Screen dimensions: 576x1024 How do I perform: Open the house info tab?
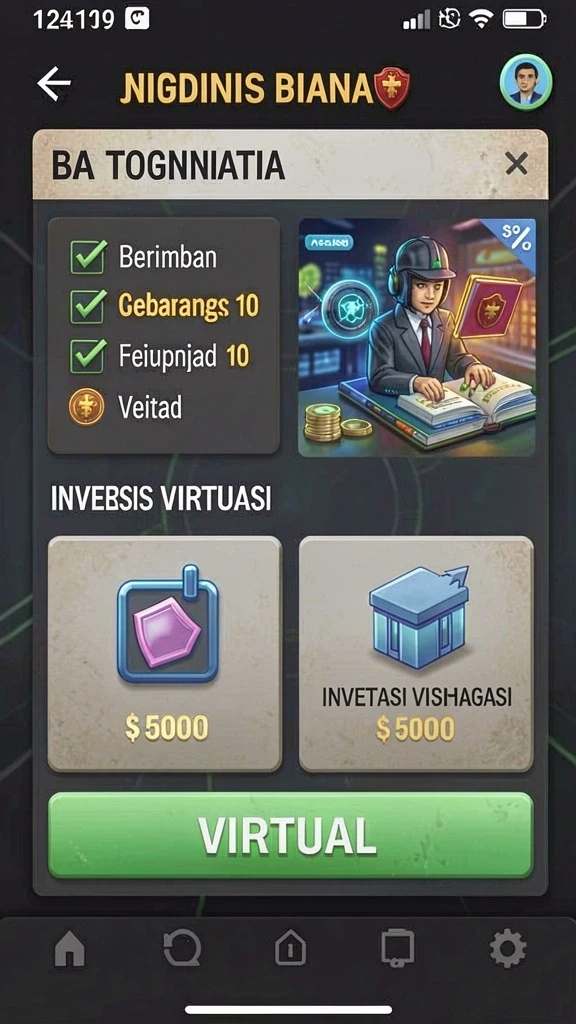[x=291, y=948]
